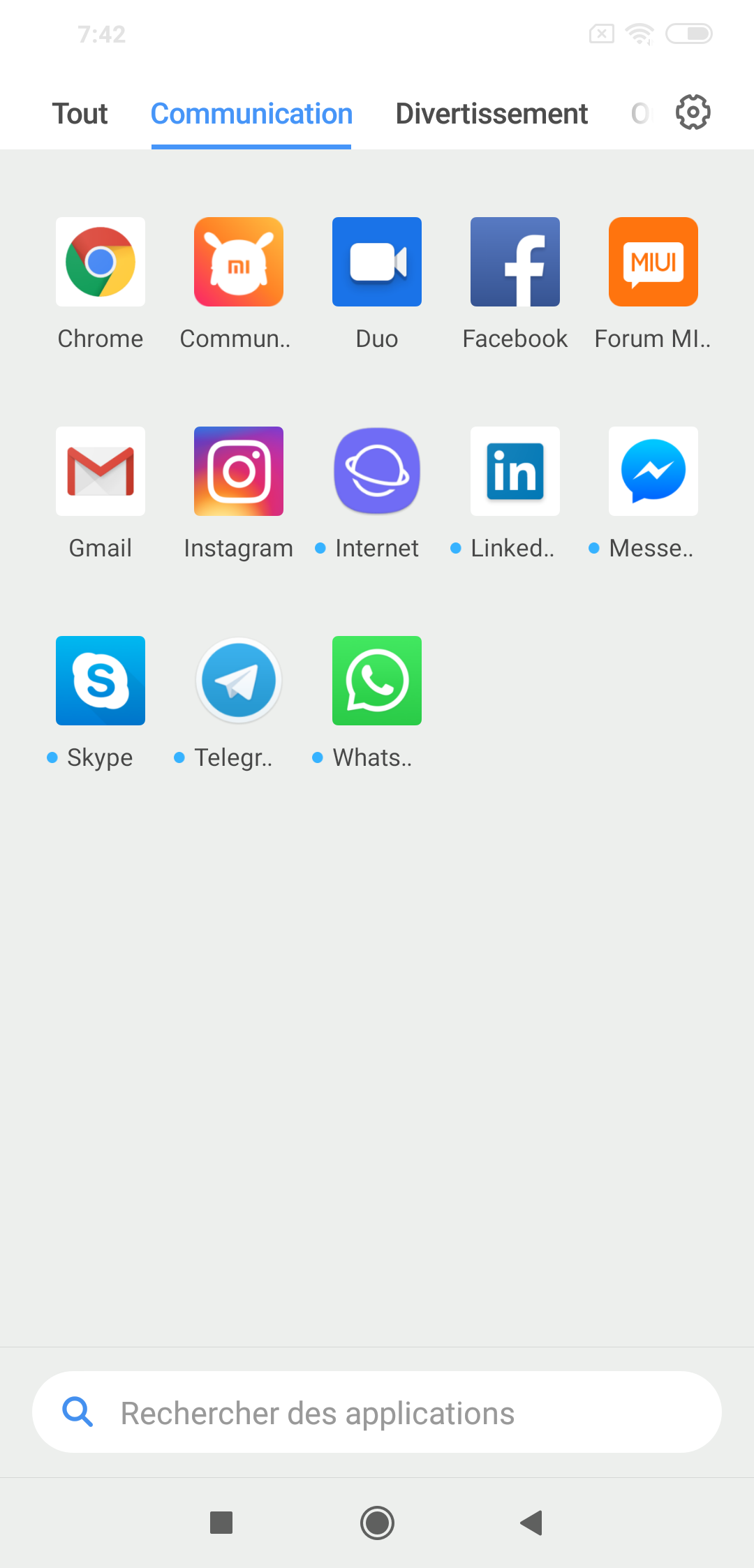The height and width of the screenshot is (1568, 754).
Task: Open the app drawer settings gear
Action: [x=693, y=112]
